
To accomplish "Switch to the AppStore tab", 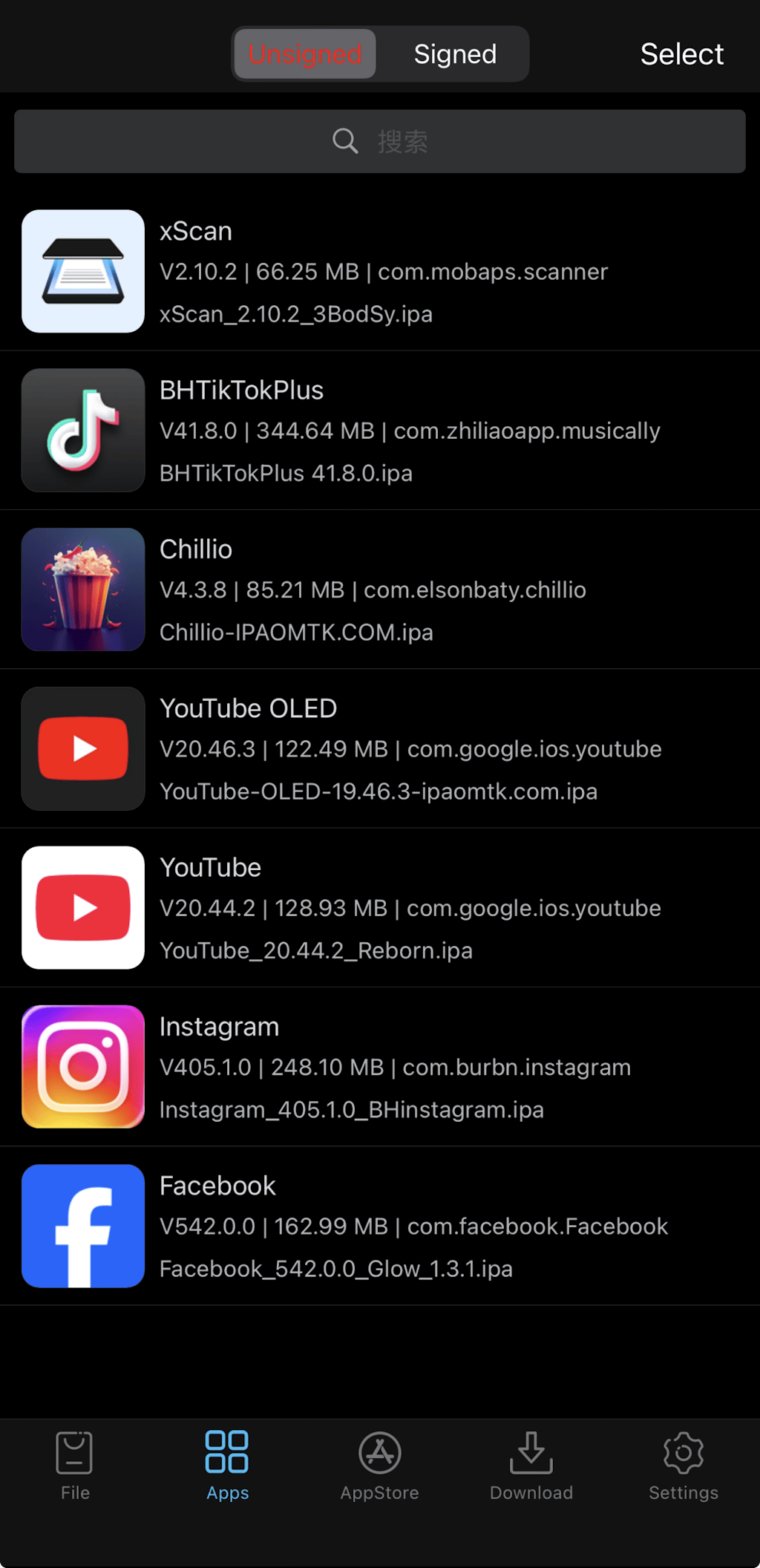I will pos(379,1466).
